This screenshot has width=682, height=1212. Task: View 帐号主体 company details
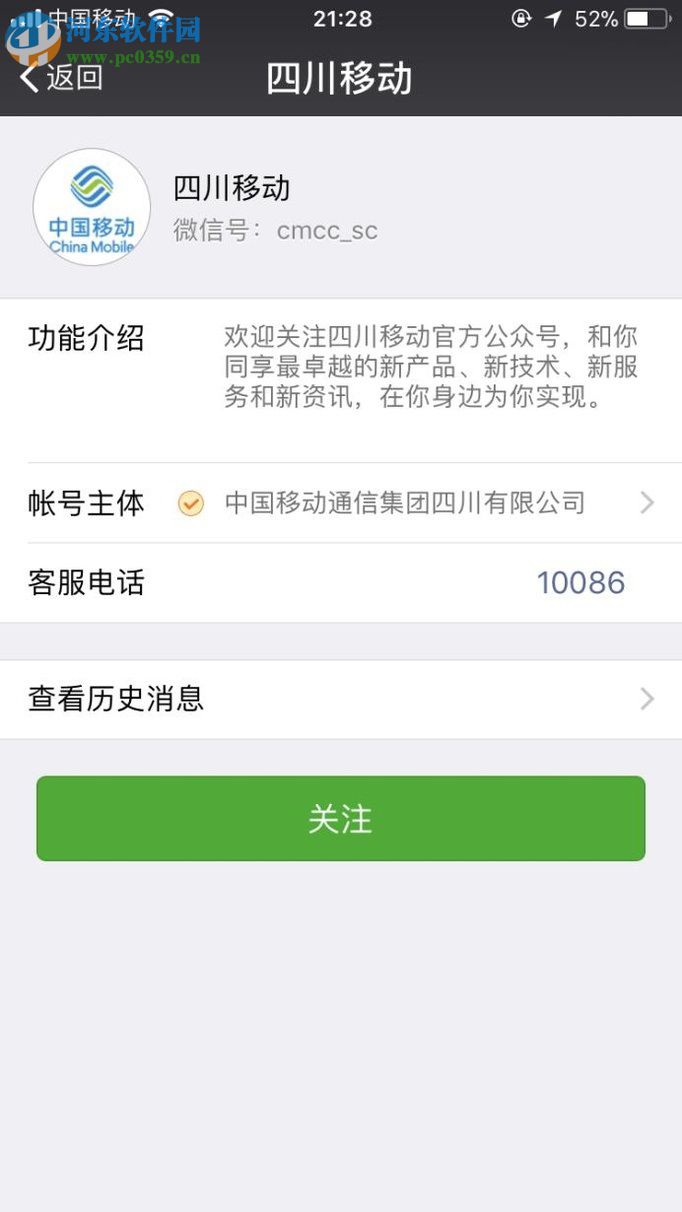click(404, 503)
